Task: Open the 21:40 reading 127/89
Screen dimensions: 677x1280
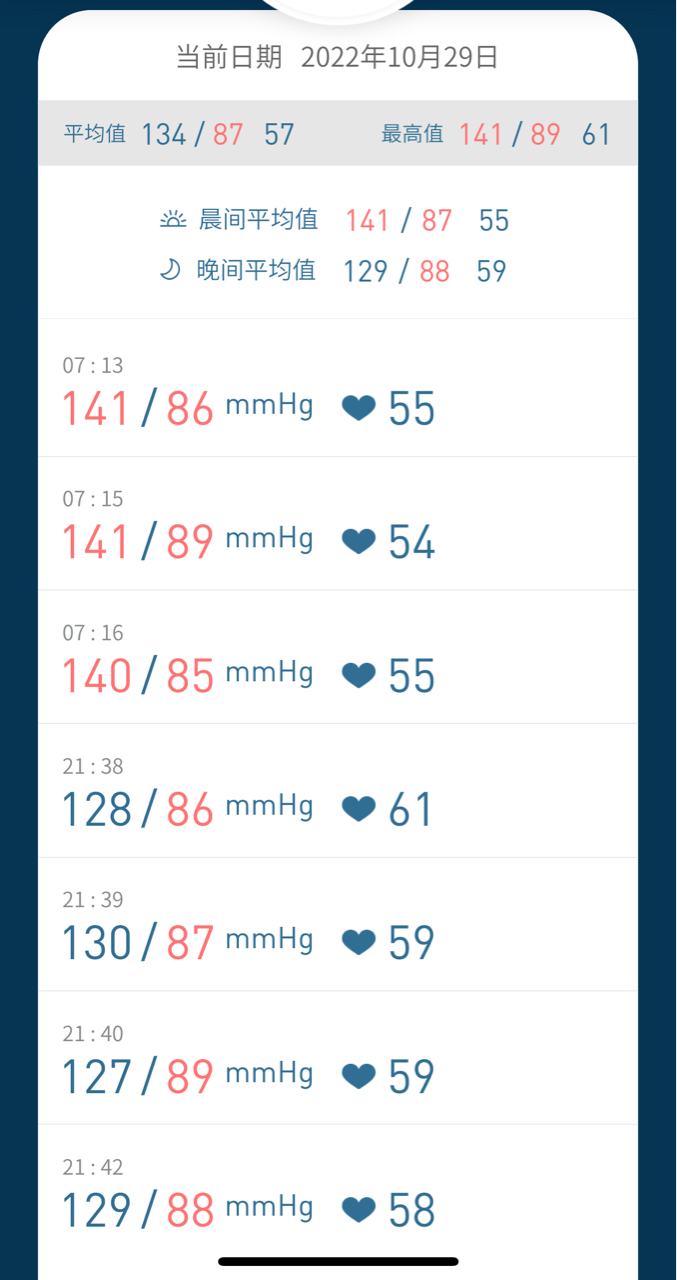Action: click(x=338, y=1058)
